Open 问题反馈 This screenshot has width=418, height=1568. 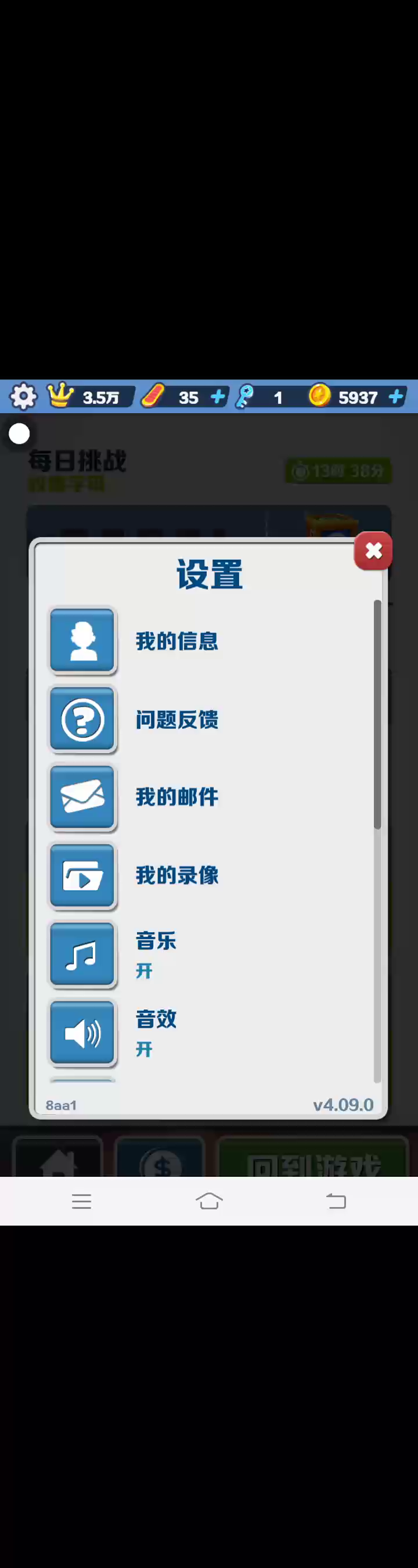pos(82,719)
